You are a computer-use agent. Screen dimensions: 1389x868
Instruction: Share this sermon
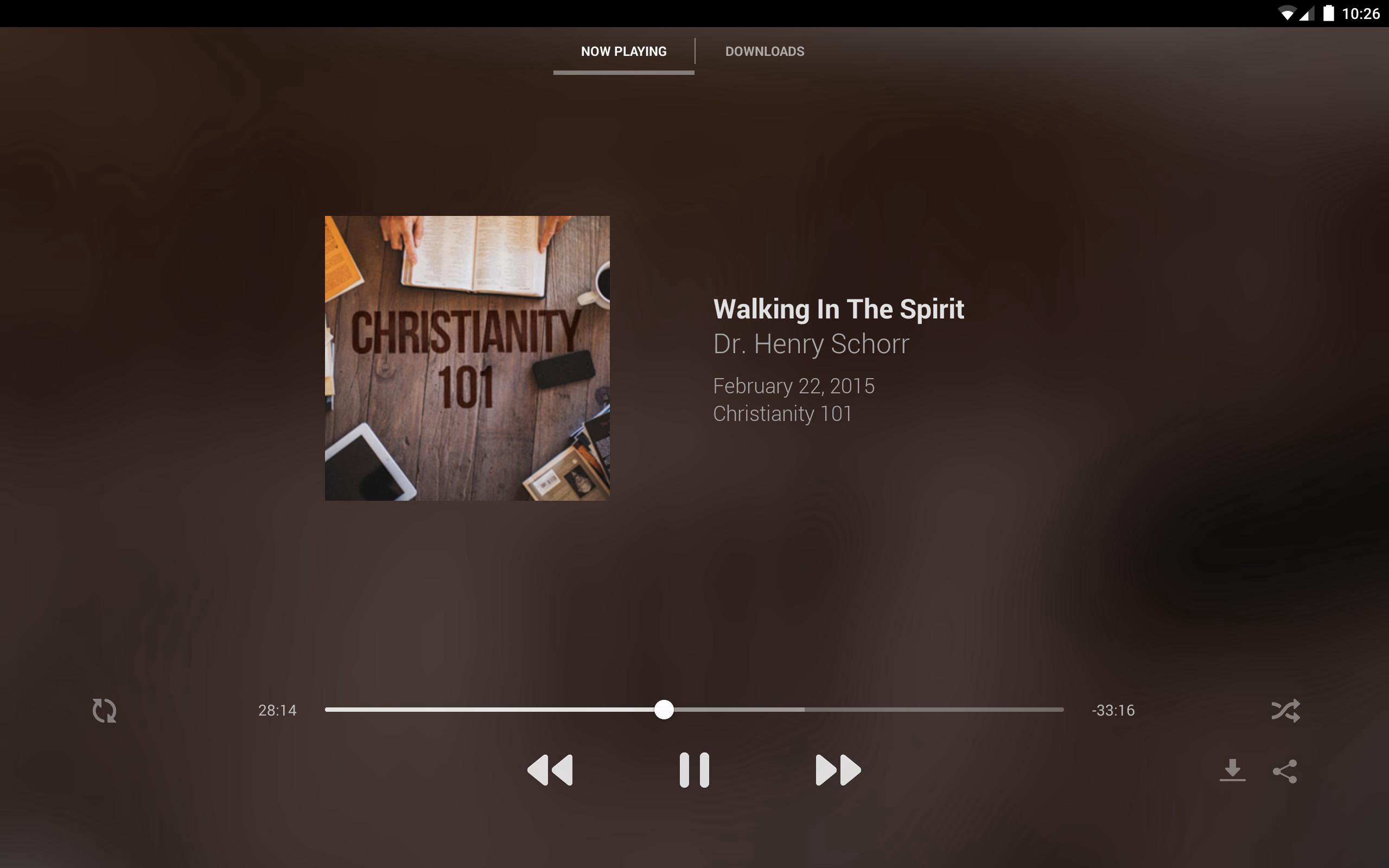coord(1284,771)
